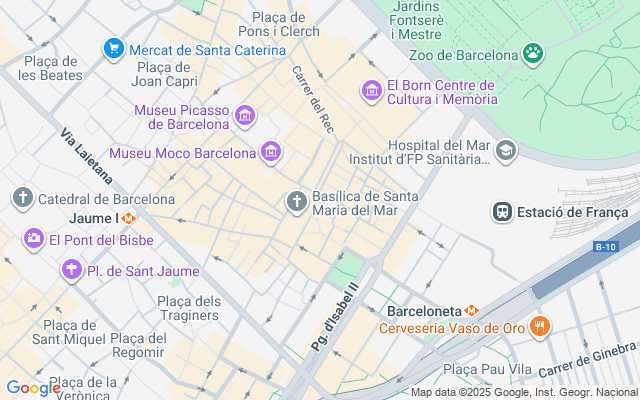Open the Pl. de Sant Jaume marker
Image resolution: width=640 pixels, height=400 pixels.
pos(72,270)
